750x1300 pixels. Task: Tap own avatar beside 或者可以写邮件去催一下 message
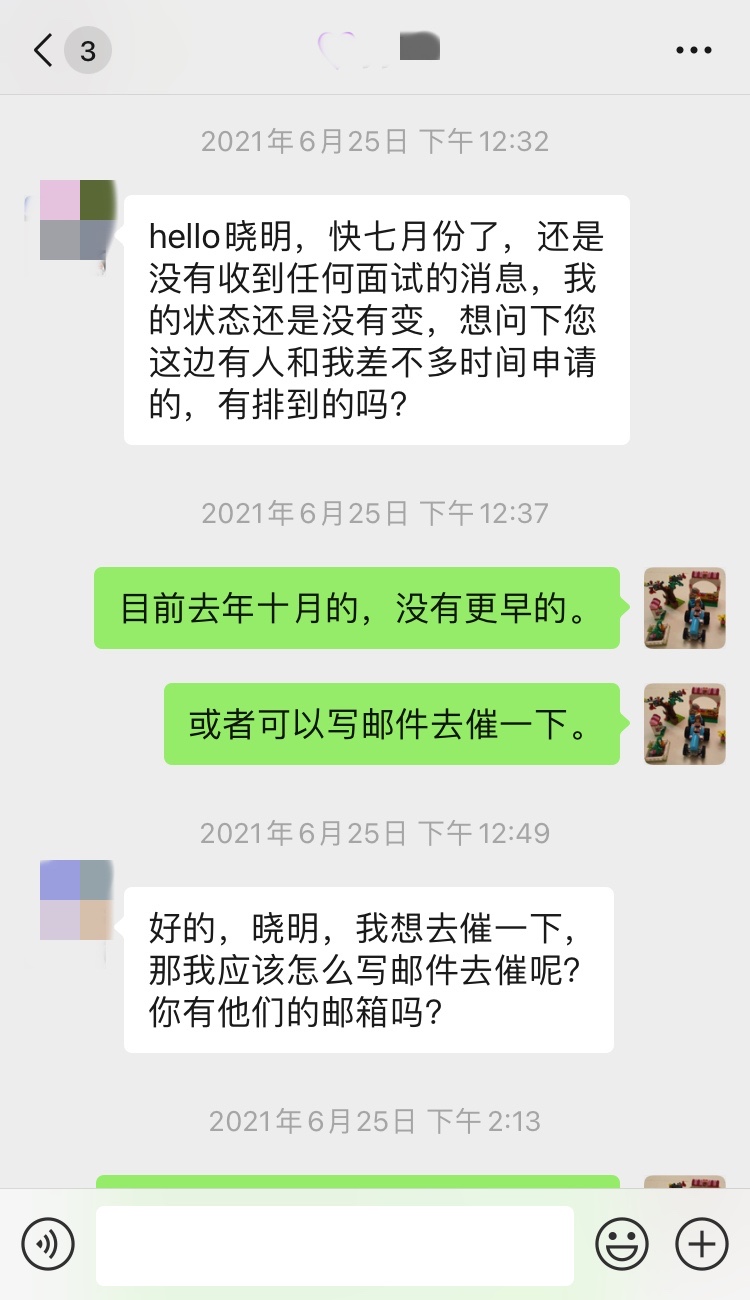click(684, 724)
